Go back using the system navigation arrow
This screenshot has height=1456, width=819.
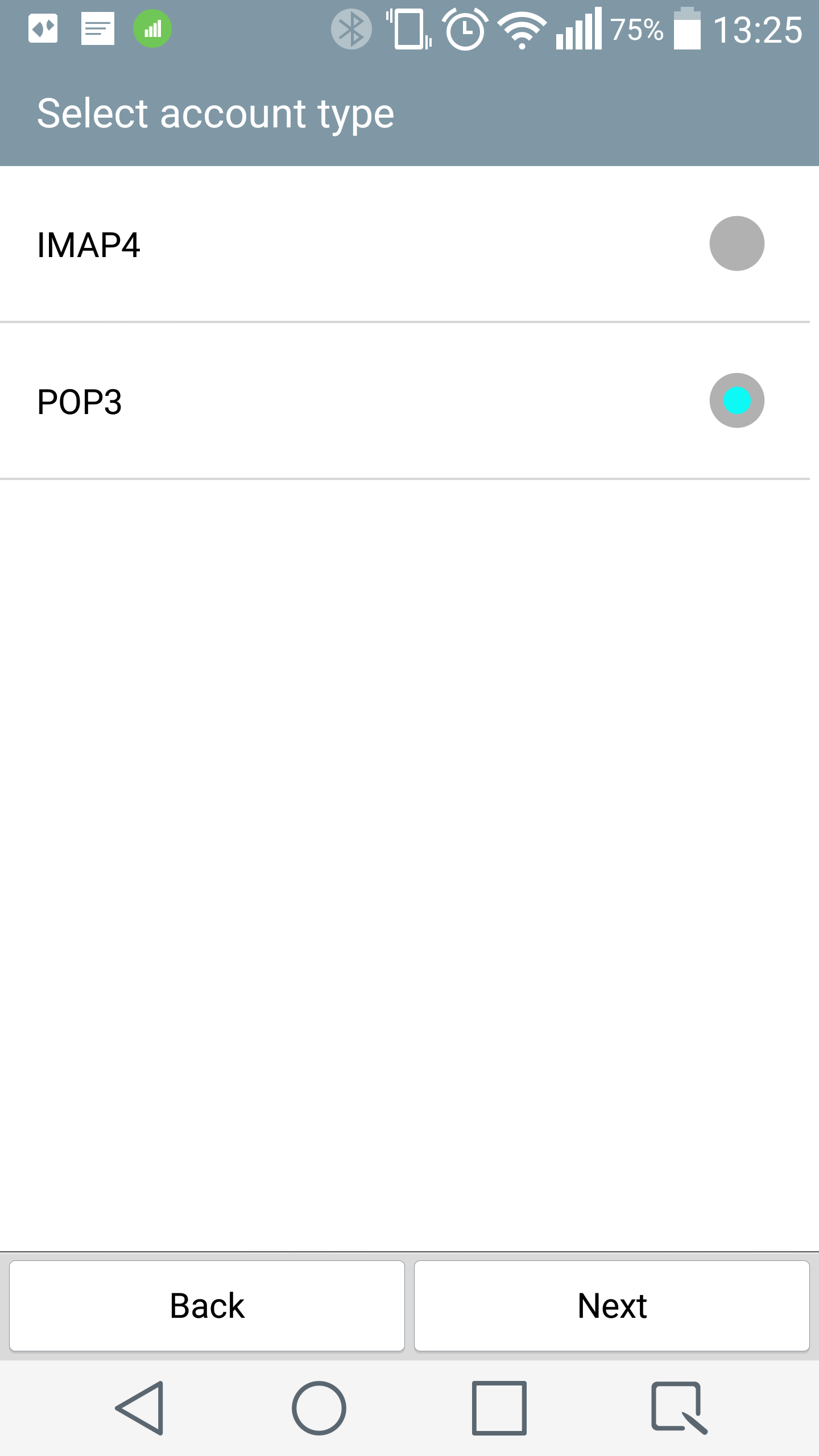[140, 1408]
